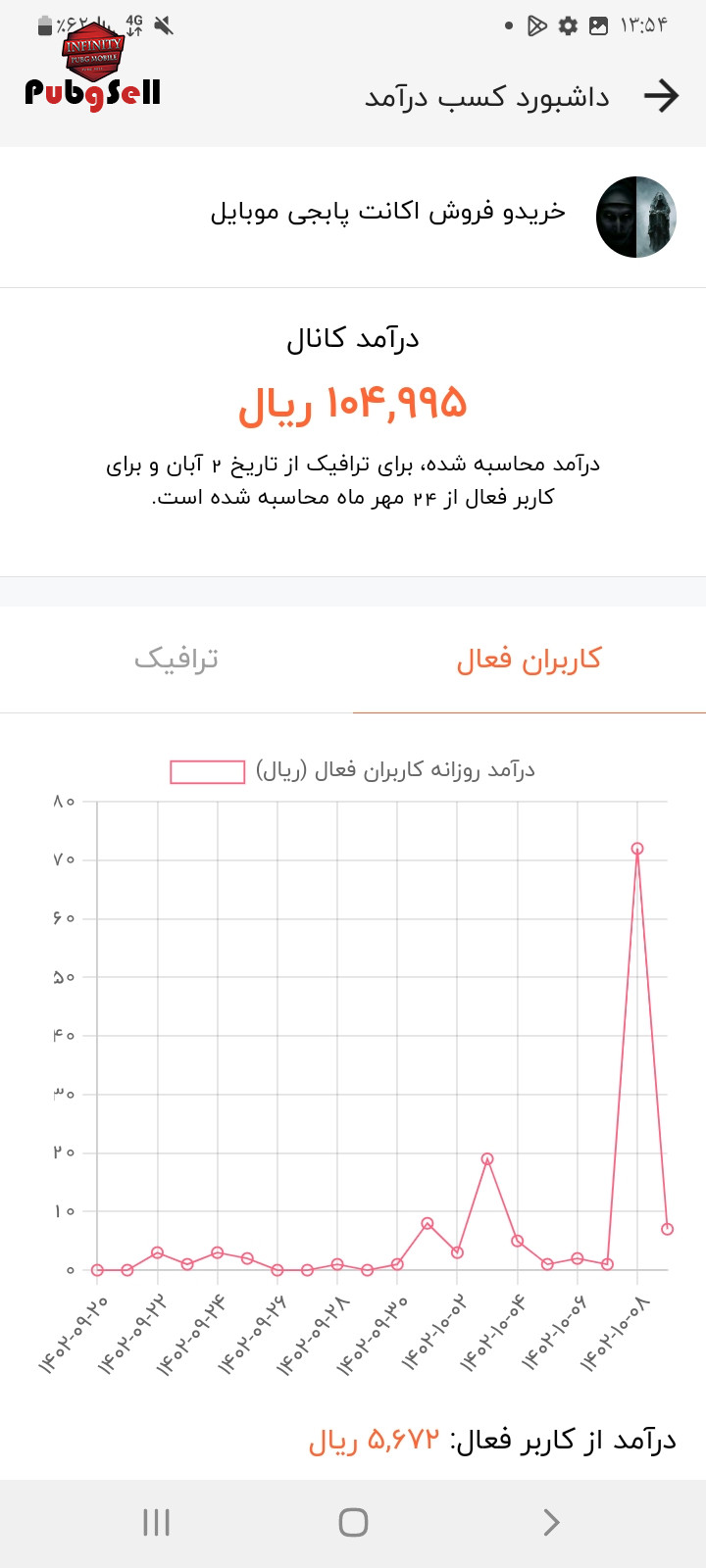This screenshot has width=706, height=1568.
Task: Go to the home screen
Action: pos(353,1522)
